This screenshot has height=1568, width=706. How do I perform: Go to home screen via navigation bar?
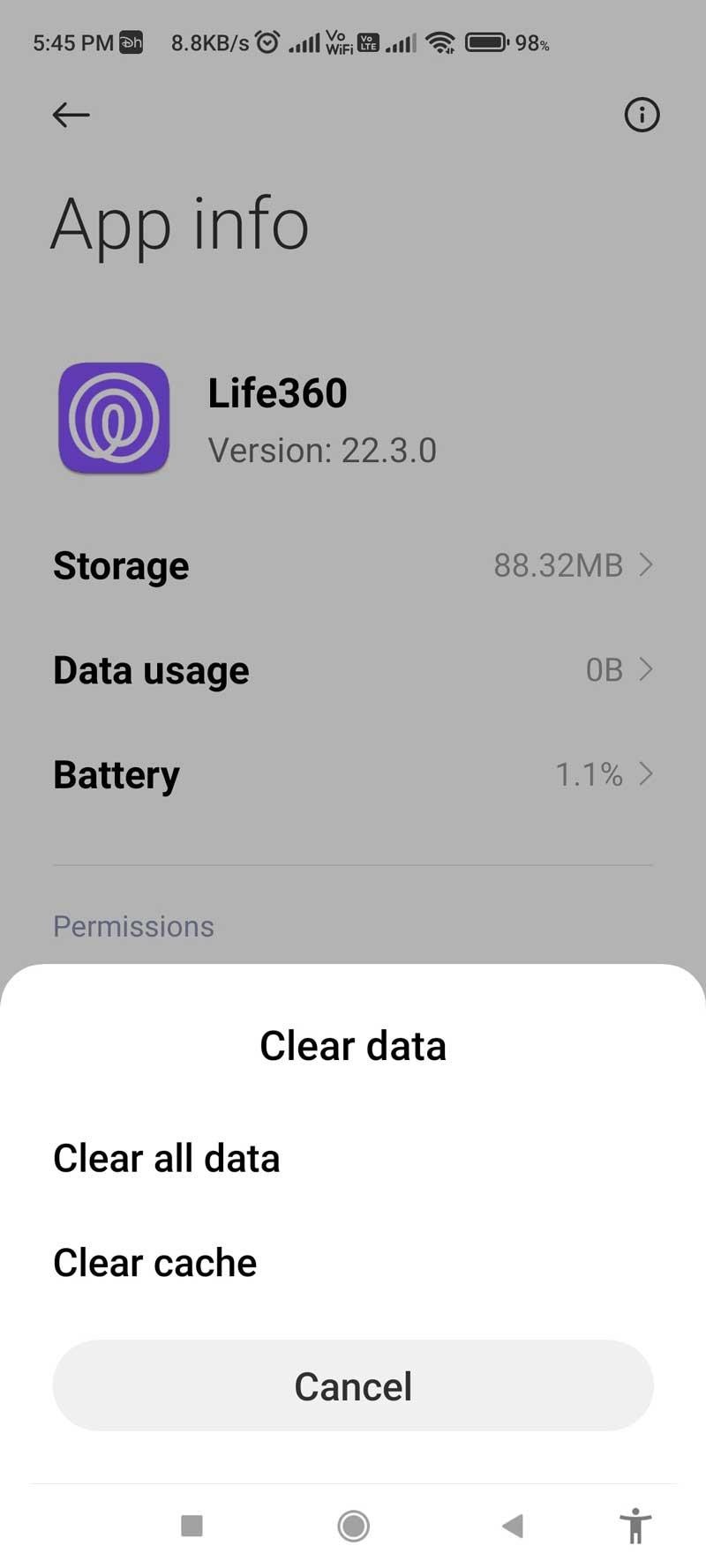click(x=353, y=1526)
